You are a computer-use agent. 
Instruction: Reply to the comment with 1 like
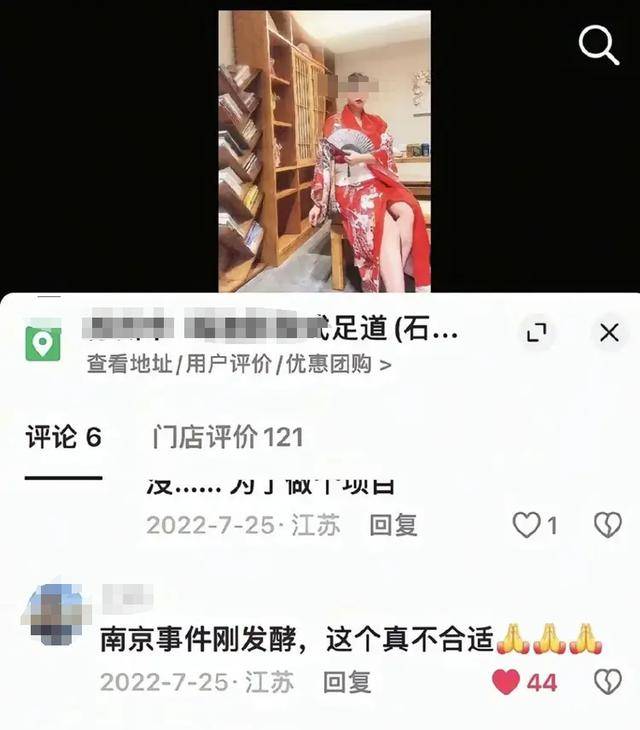[393, 524]
